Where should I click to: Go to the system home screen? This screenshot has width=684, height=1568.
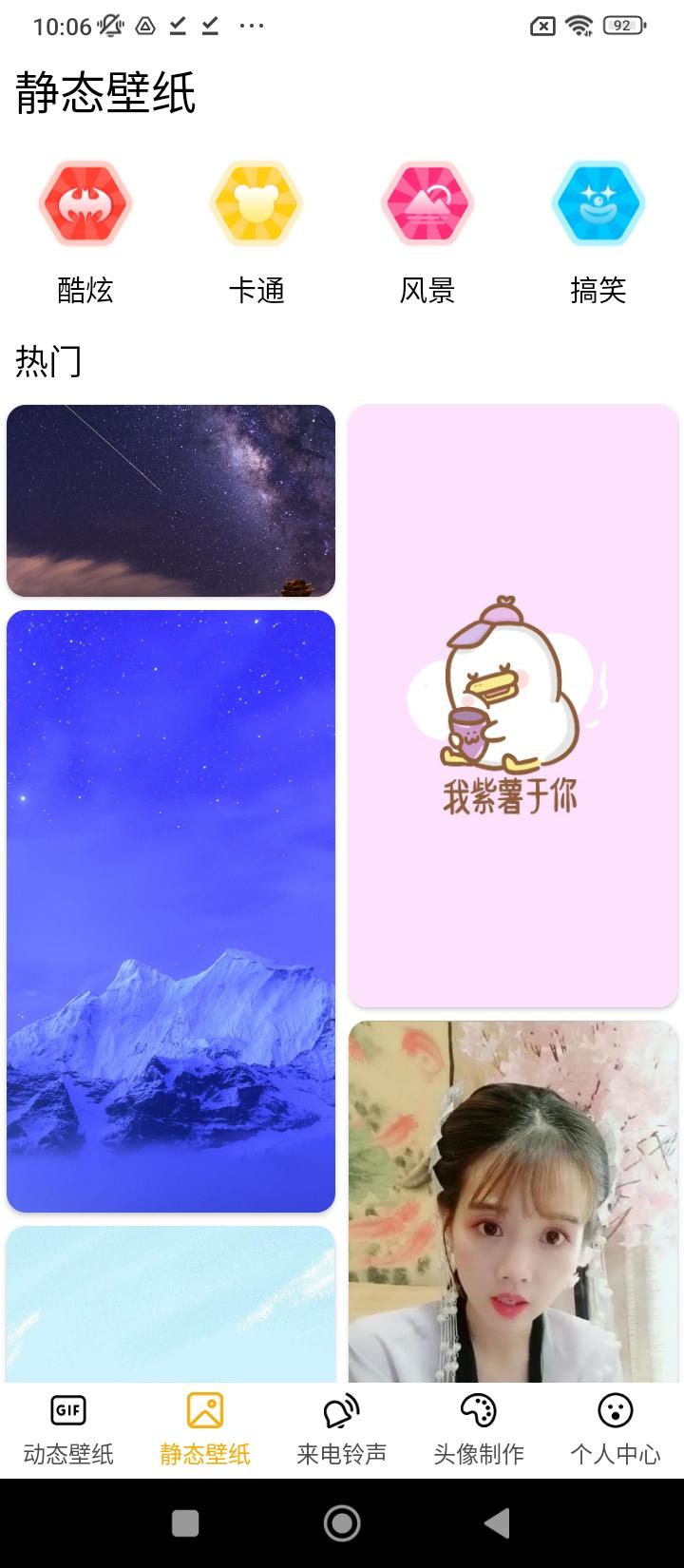click(342, 1523)
